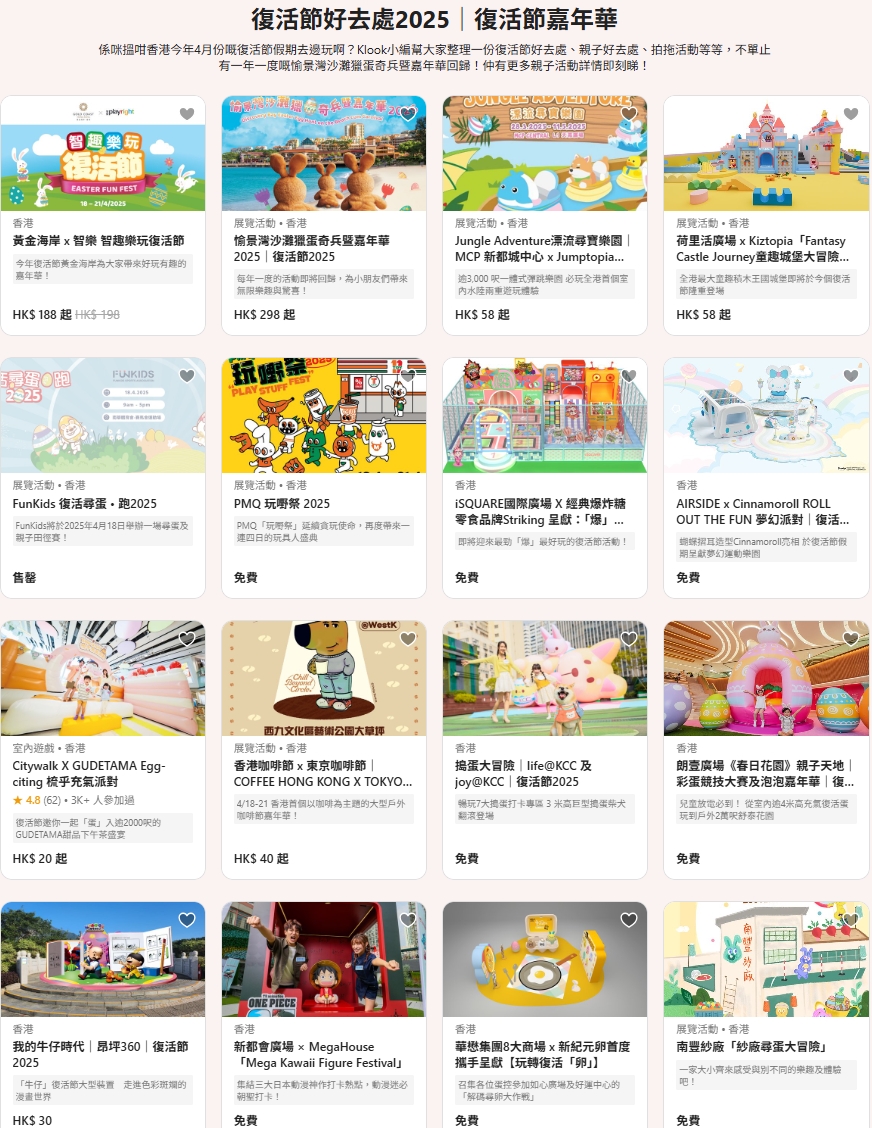Open the Jungle Adventure漂流尋寶樂園 card
This screenshot has height=1128, width=872.
point(545,215)
